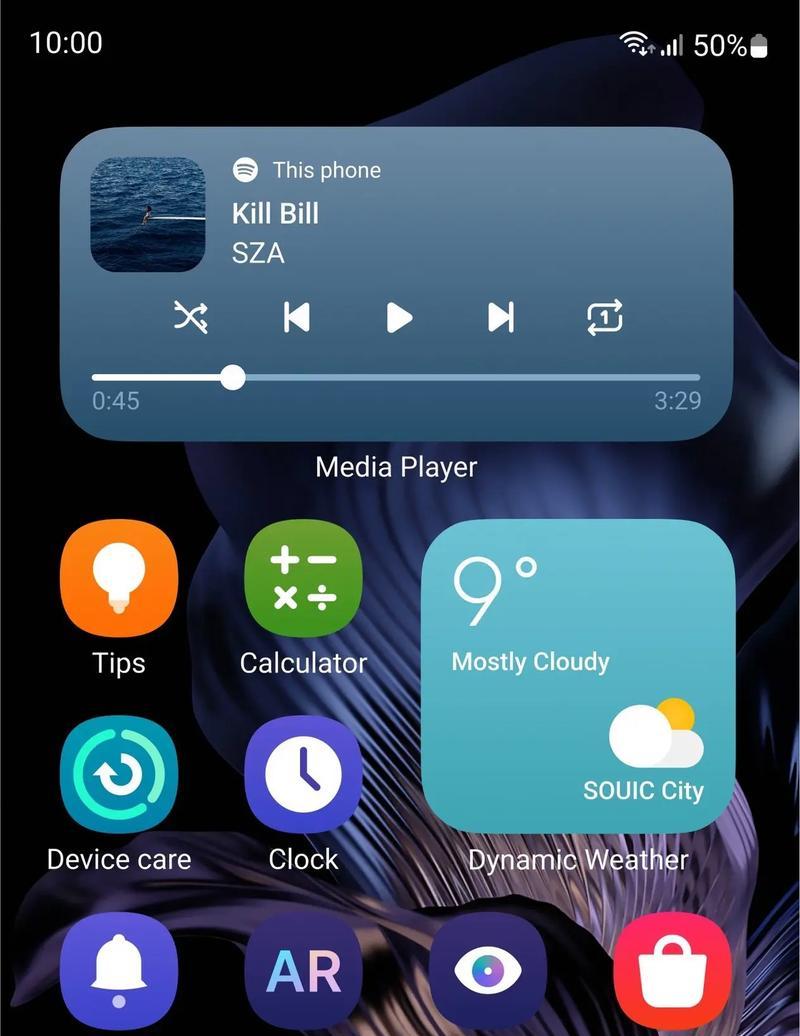
Task: Open the Dynamic Weather widget
Action: tap(577, 676)
